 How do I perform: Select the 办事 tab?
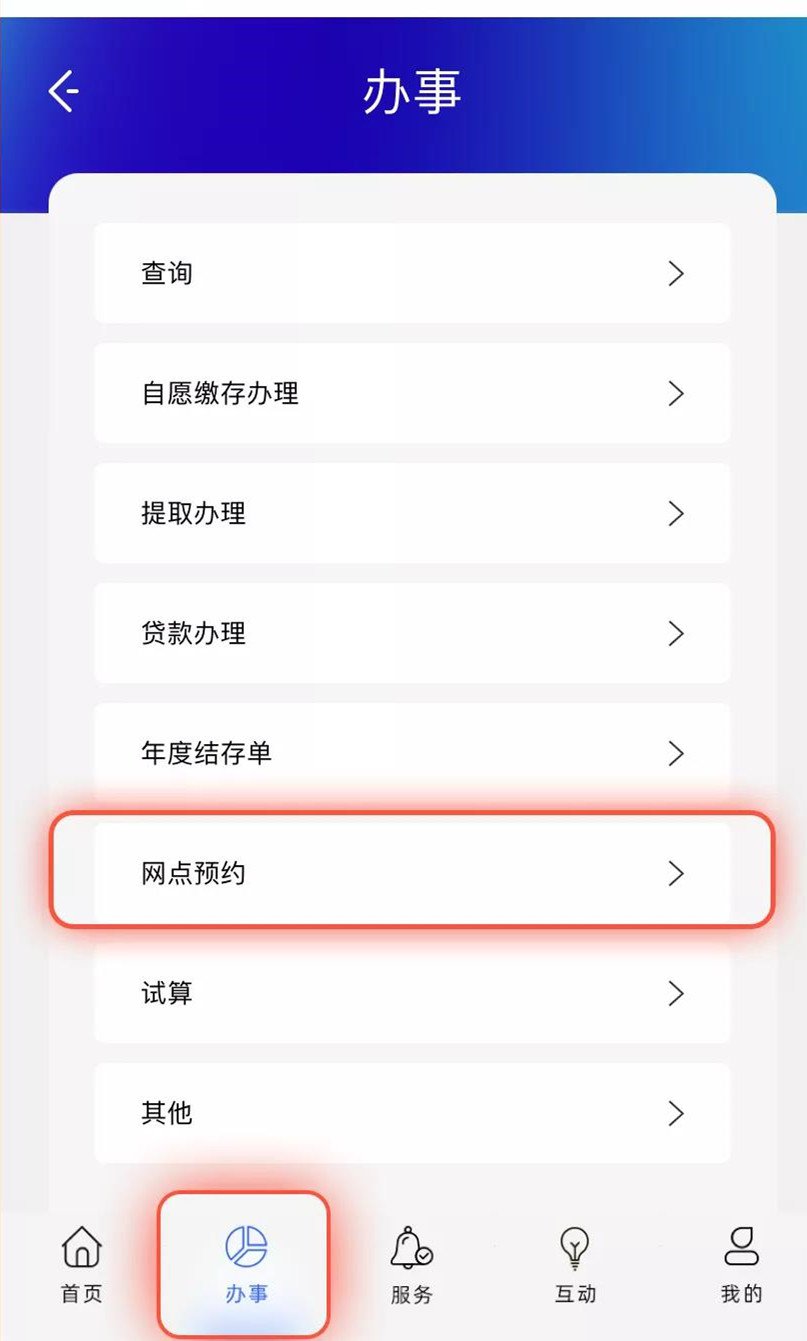tap(246, 1264)
